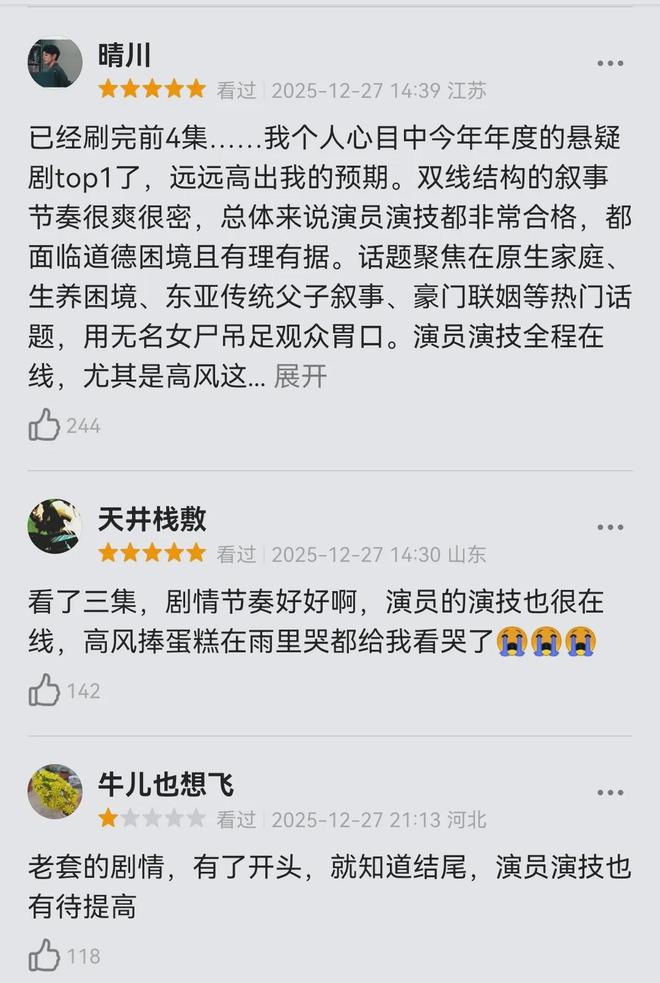Screen dimensions: 660x983
Task: Like 牛儿也想飞's one-star review
Action: [x=45, y=956]
